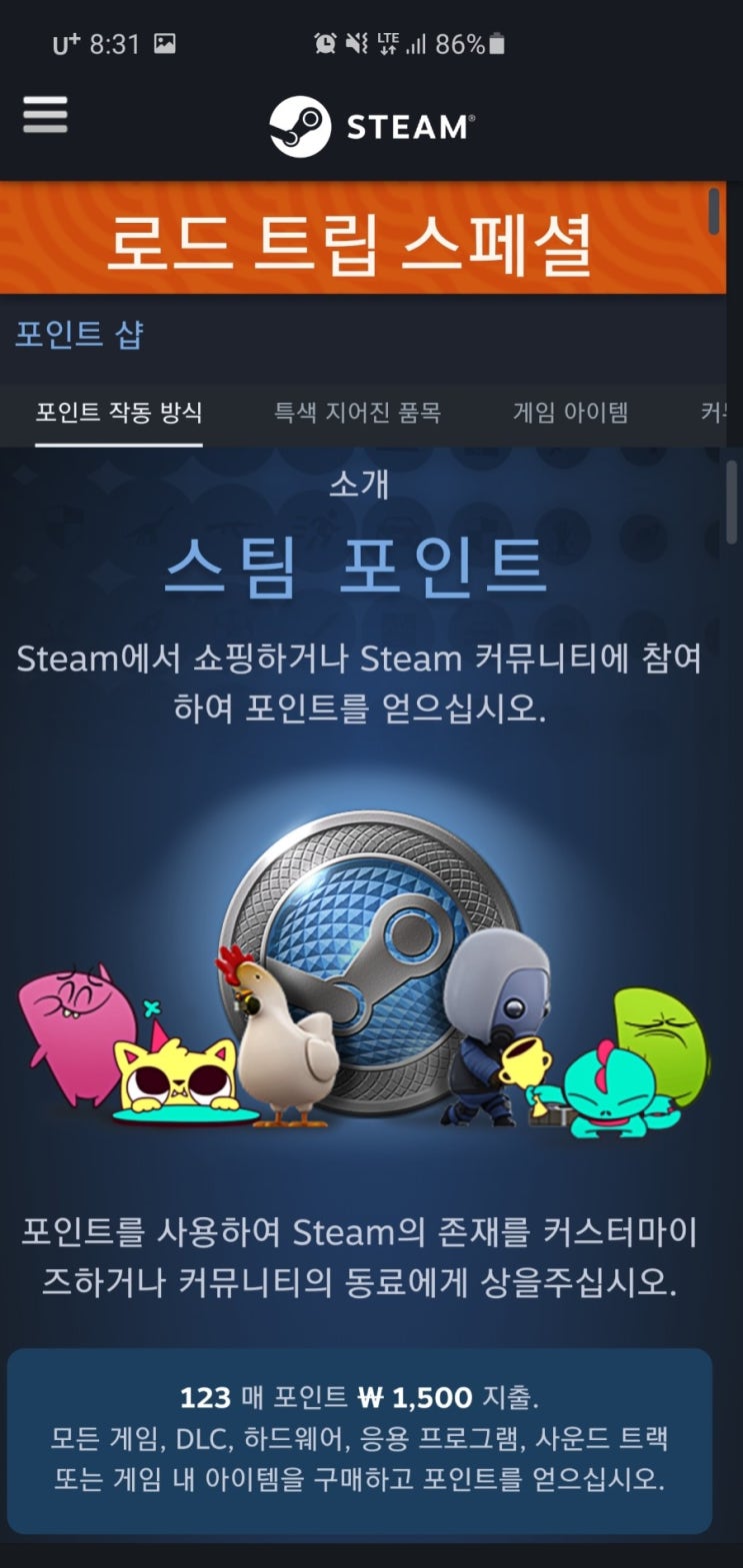Select the 포인트 작동 방식 tab
Image resolution: width=743 pixels, height=1568 pixels.
119,412
